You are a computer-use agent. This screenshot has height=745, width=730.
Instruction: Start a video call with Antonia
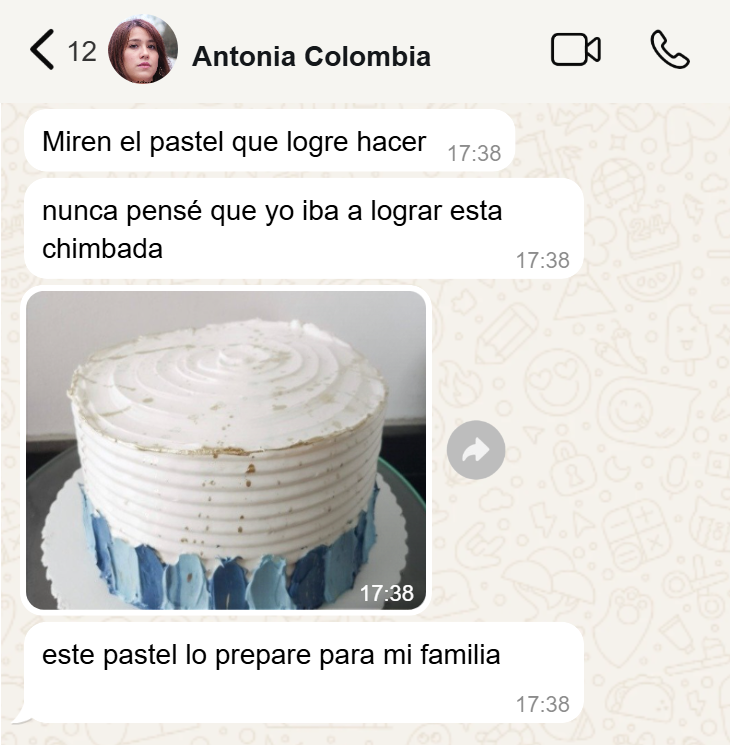[x=575, y=50]
